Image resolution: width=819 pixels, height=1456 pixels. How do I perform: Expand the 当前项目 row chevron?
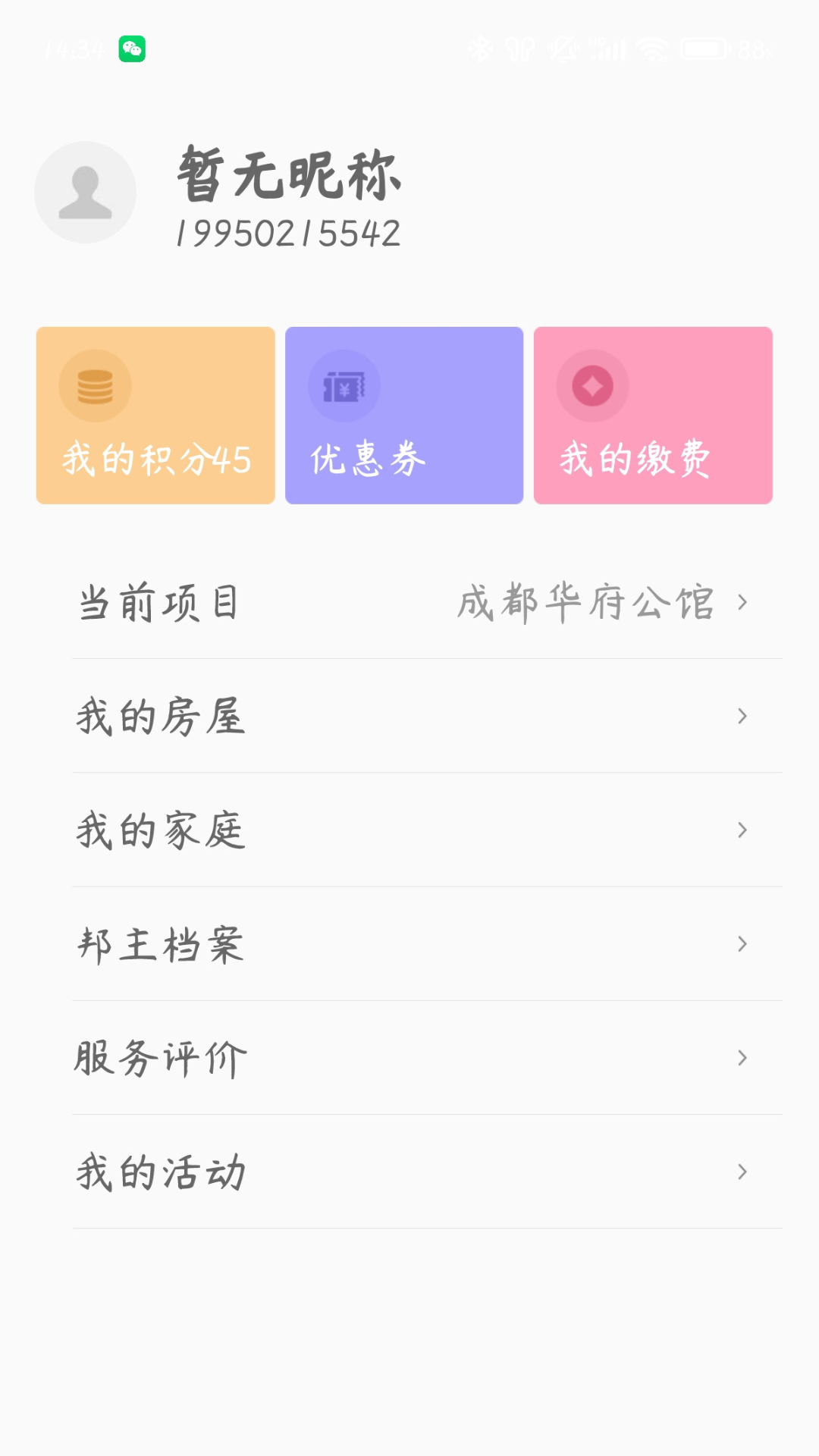click(x=742, y=601)
